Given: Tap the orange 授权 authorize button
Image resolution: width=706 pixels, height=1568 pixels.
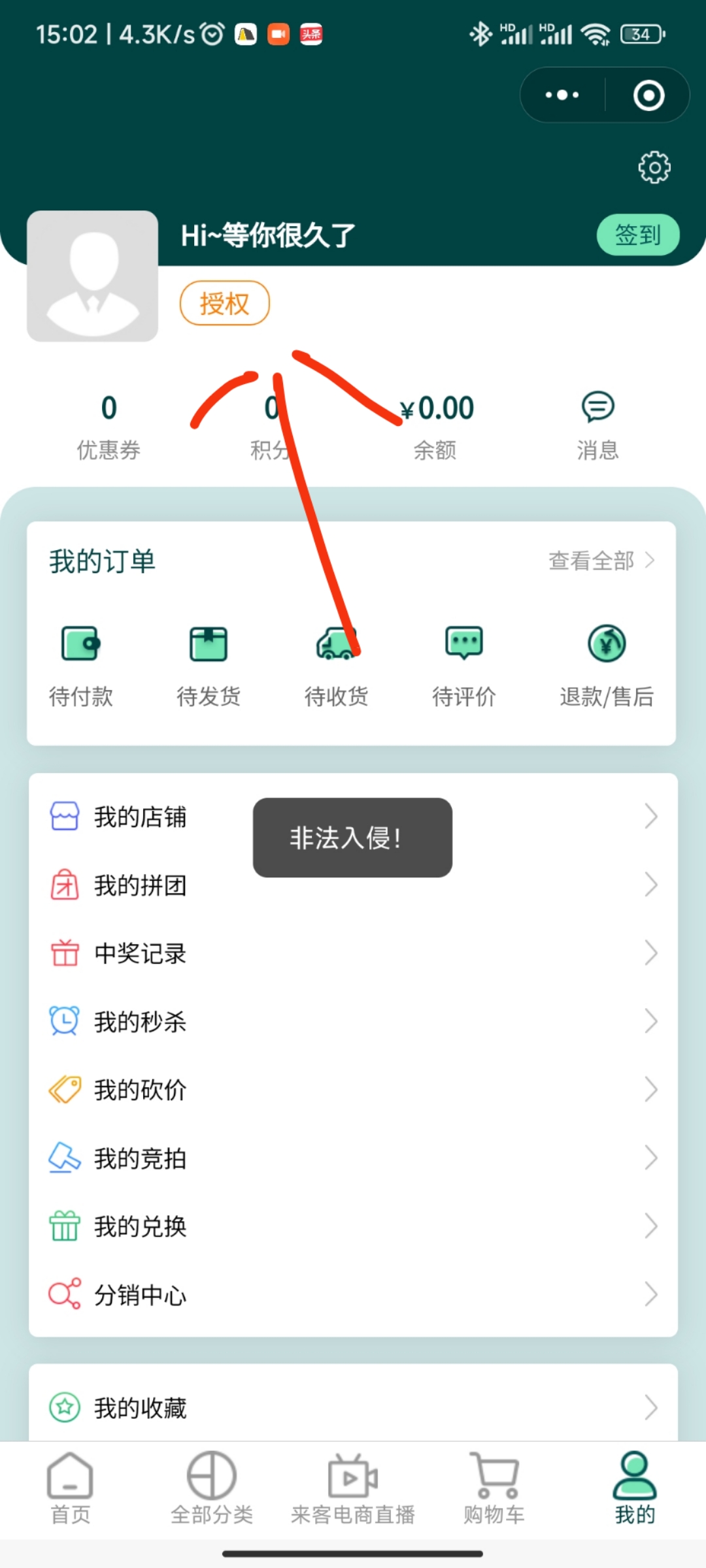Looking at the screenshot, I should (224, 303).
